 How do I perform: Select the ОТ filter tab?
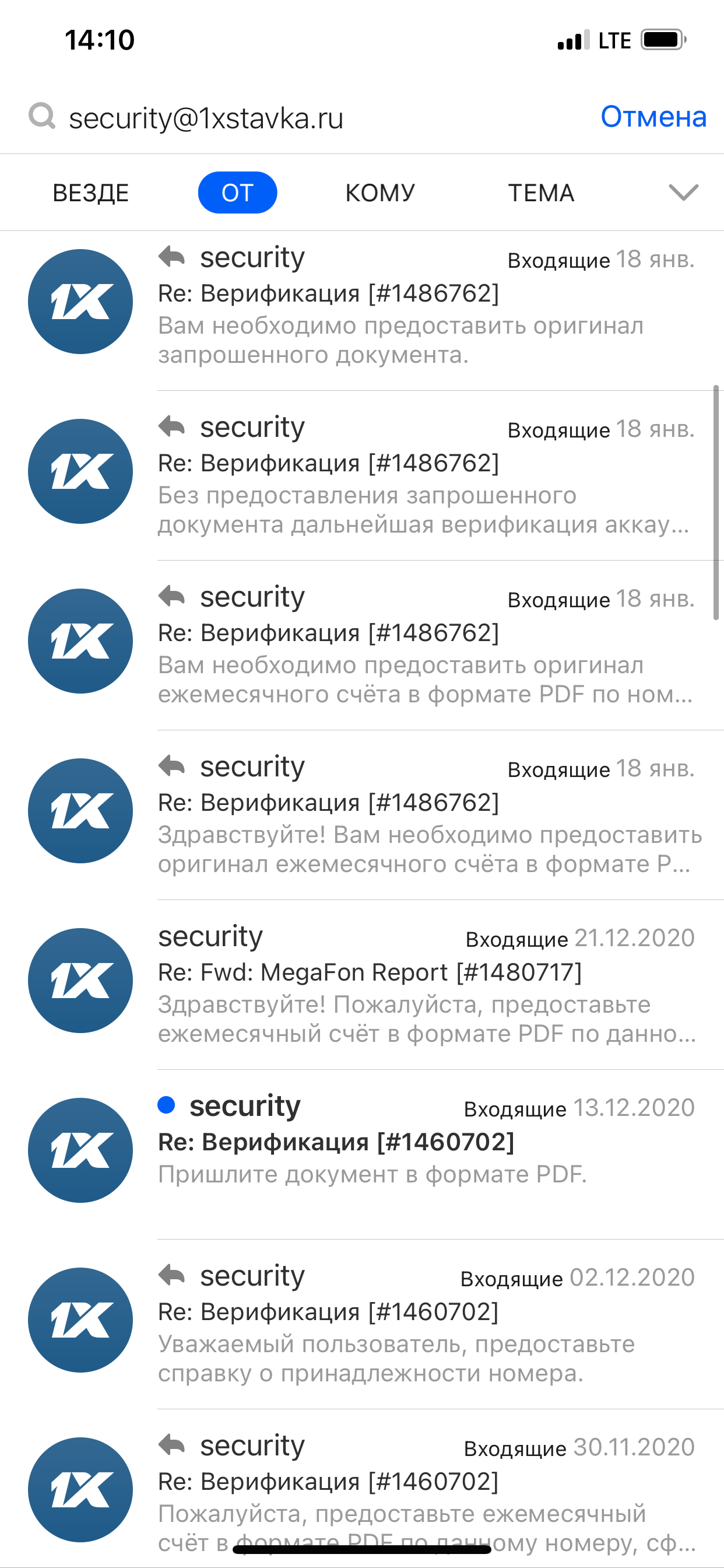click(237, 193)
